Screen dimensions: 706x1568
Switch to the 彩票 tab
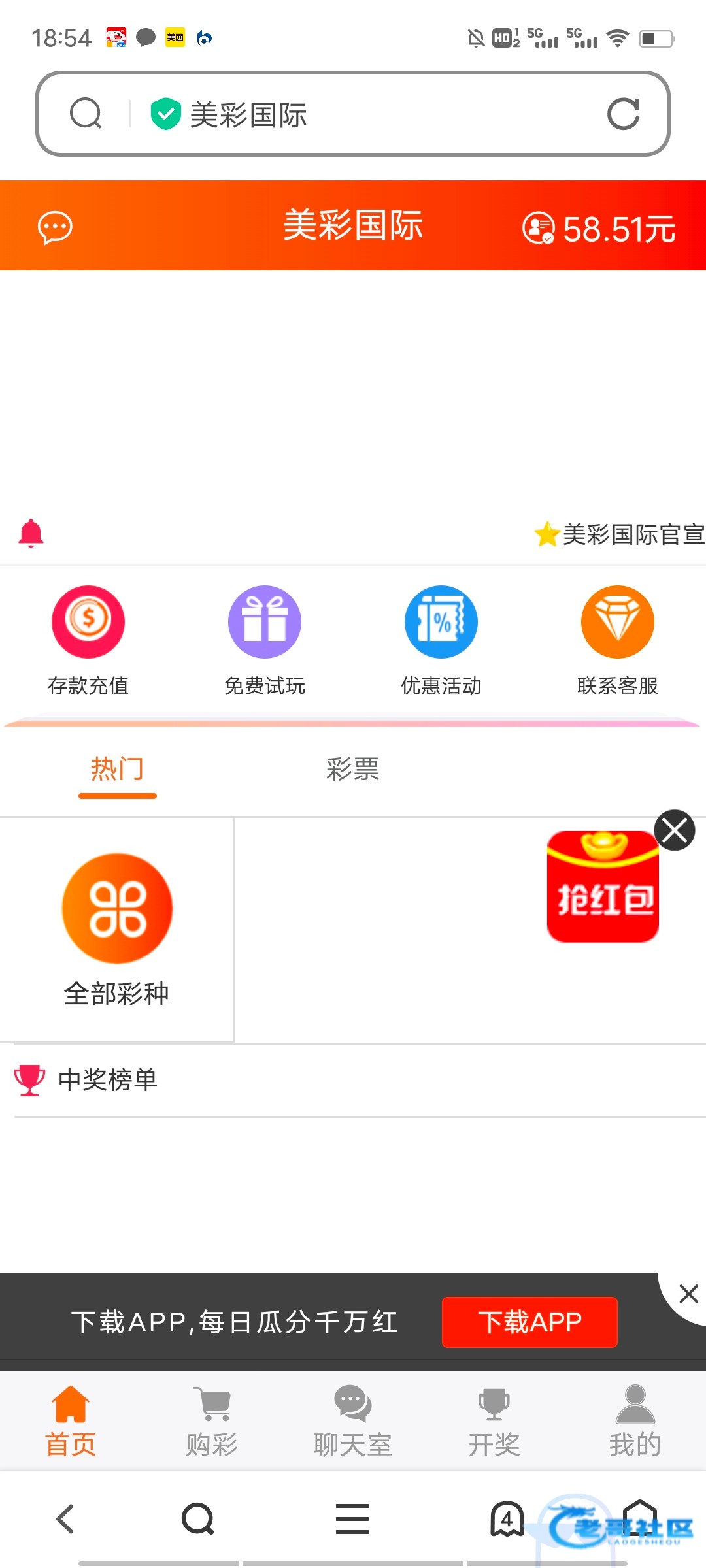(352, 770)
